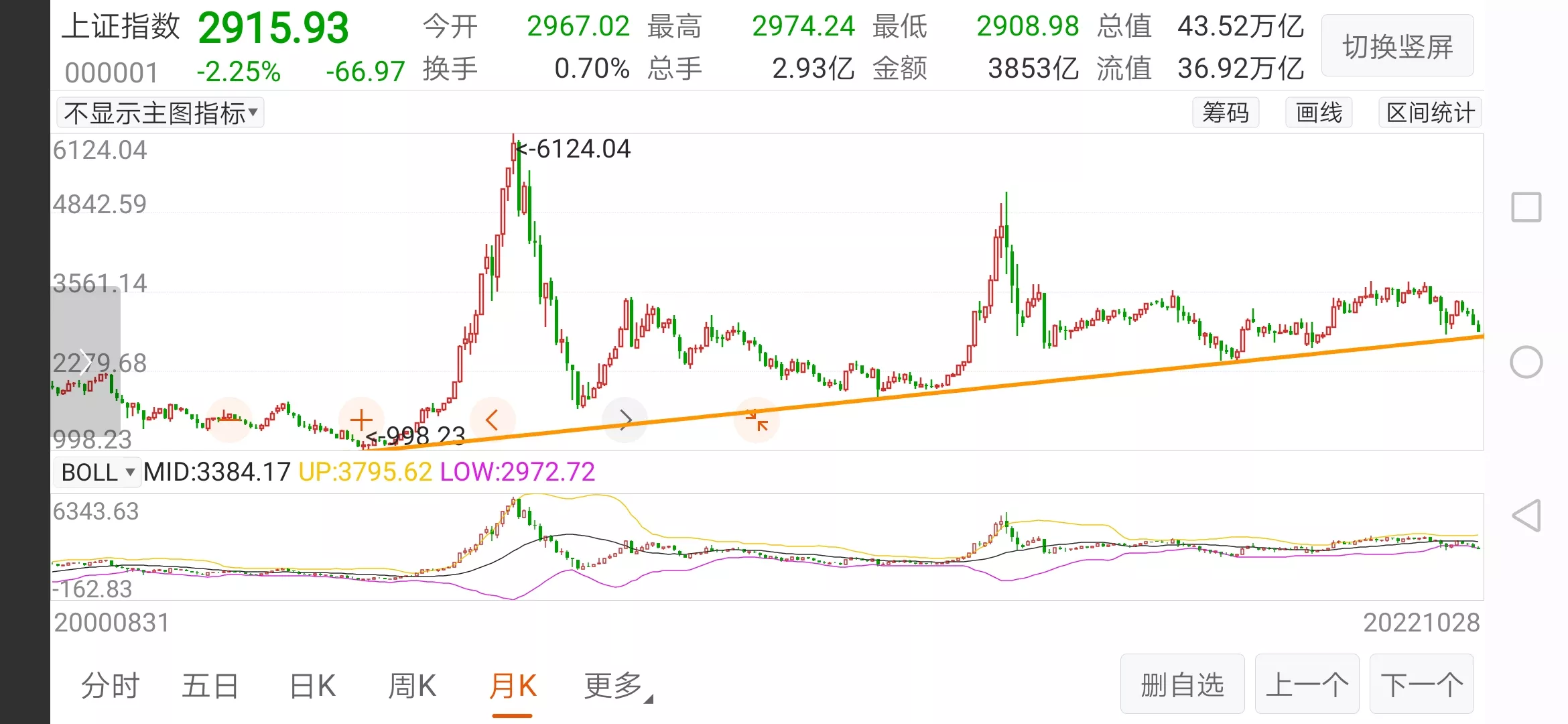1568x724 pixels.
Task: Remove stock from watchlist with 删自选
Action: pyautogui.click(x=1182, y=684)
